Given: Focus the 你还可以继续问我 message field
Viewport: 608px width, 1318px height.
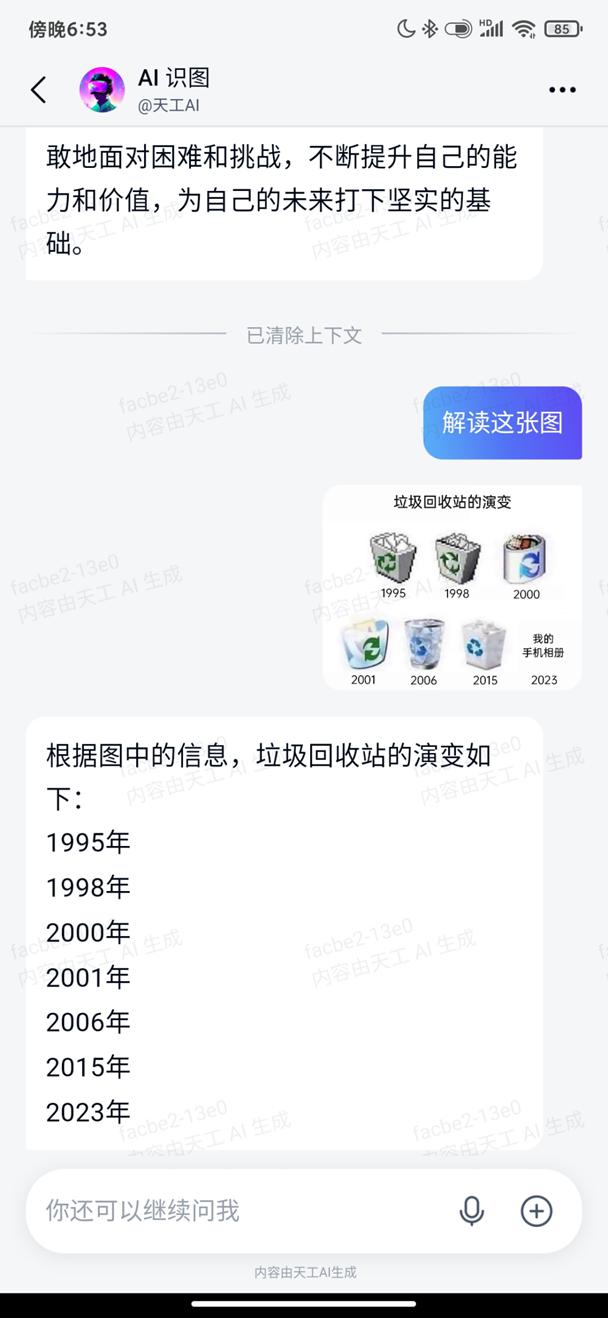Looking at the screenshot, I should point(240,1211).
